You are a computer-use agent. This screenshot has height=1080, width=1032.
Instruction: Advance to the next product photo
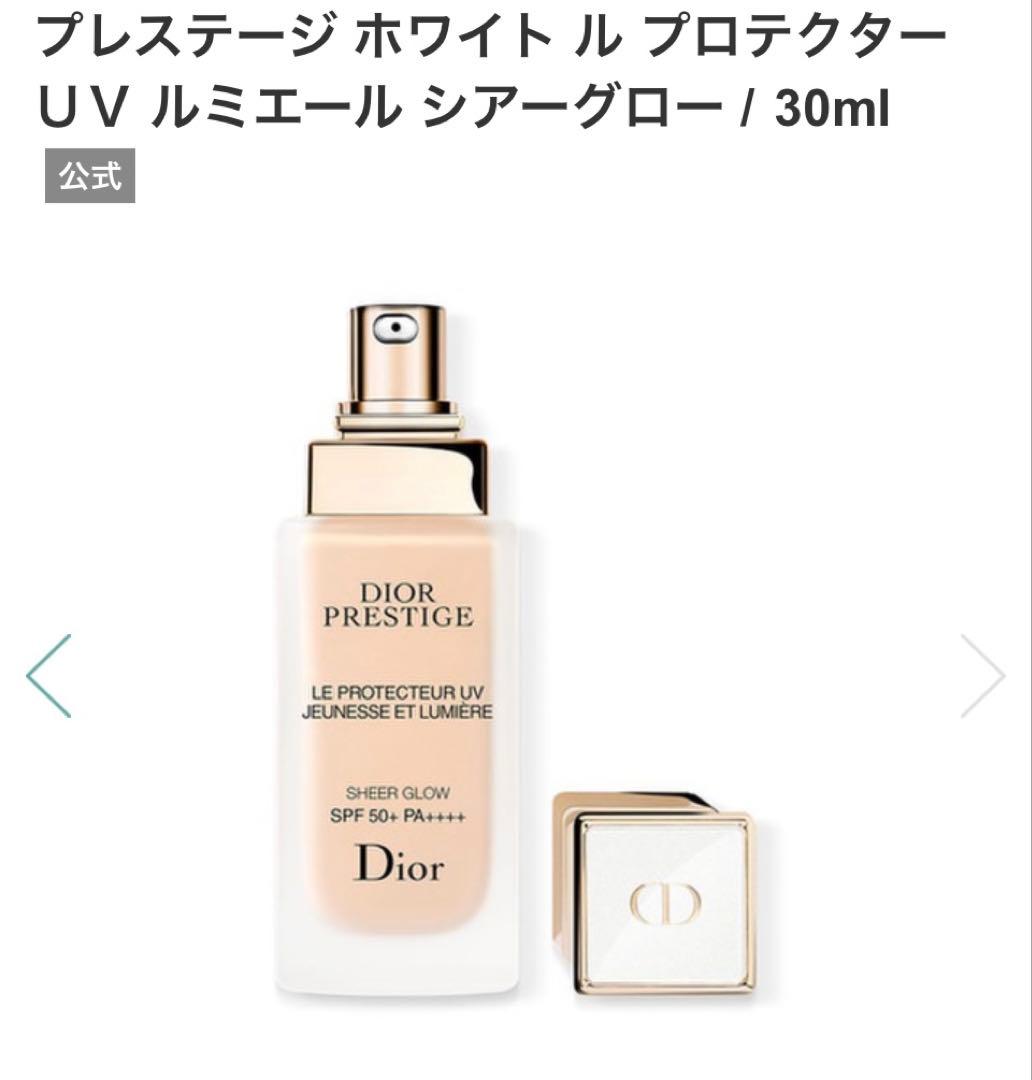coord(983,674)
